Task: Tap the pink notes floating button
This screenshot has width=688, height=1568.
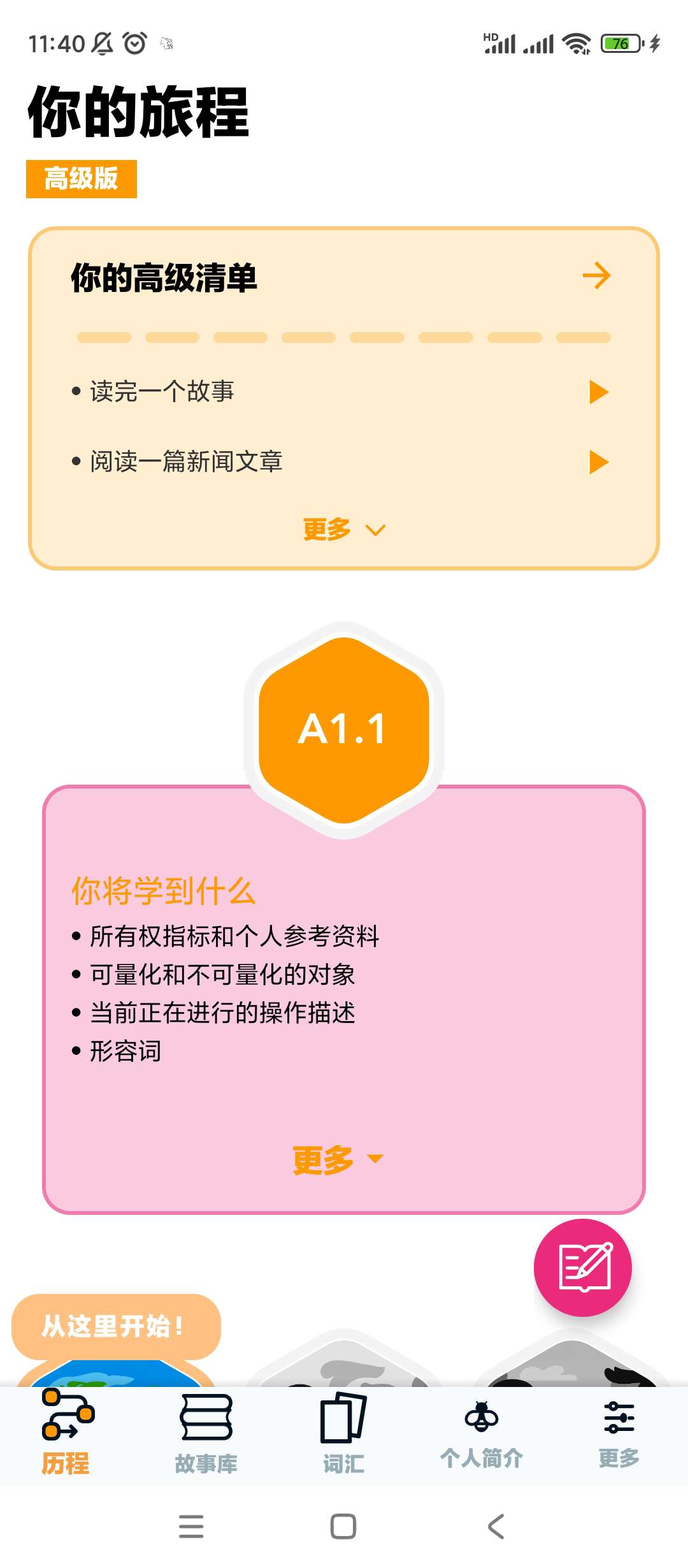Action: click(583, 1268)
